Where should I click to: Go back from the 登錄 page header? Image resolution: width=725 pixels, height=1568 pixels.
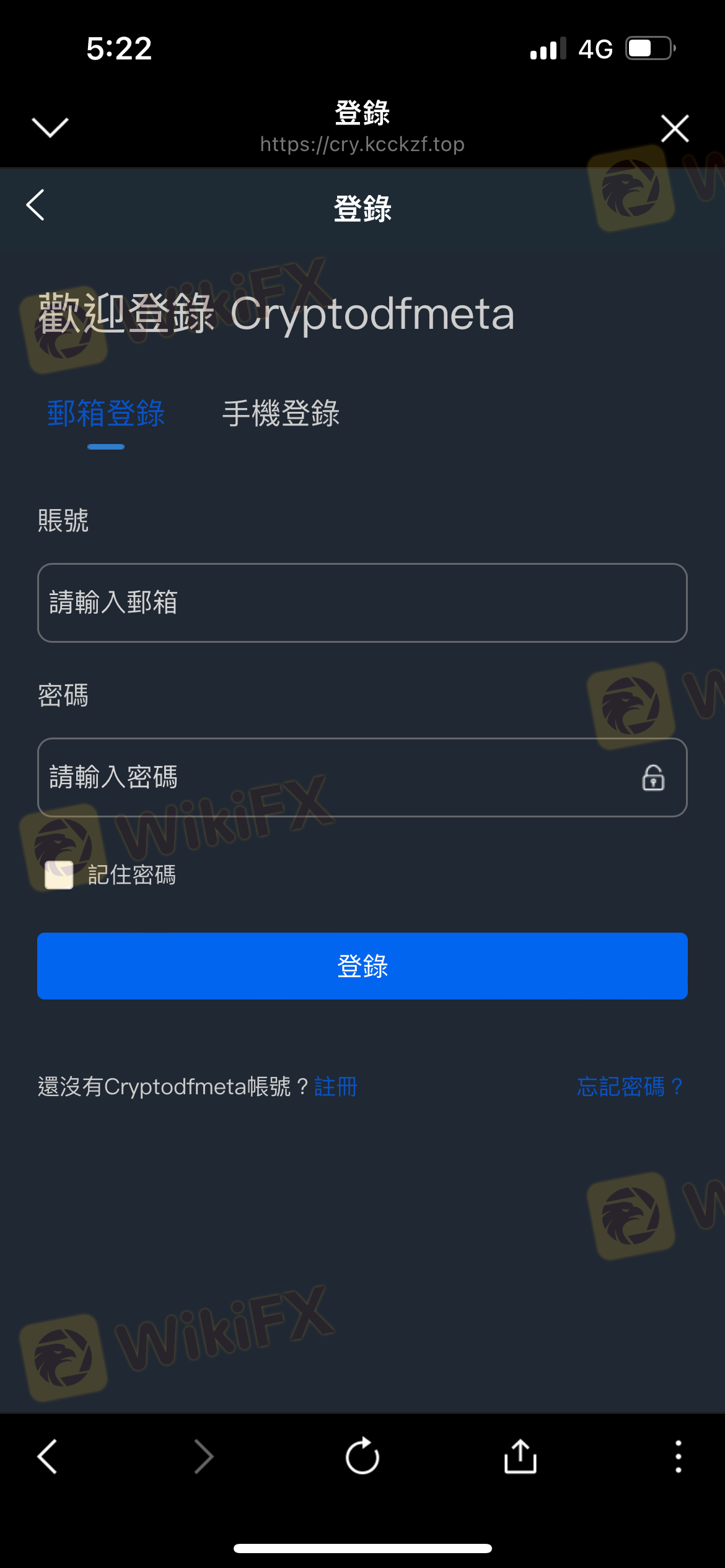coord(36,206)
